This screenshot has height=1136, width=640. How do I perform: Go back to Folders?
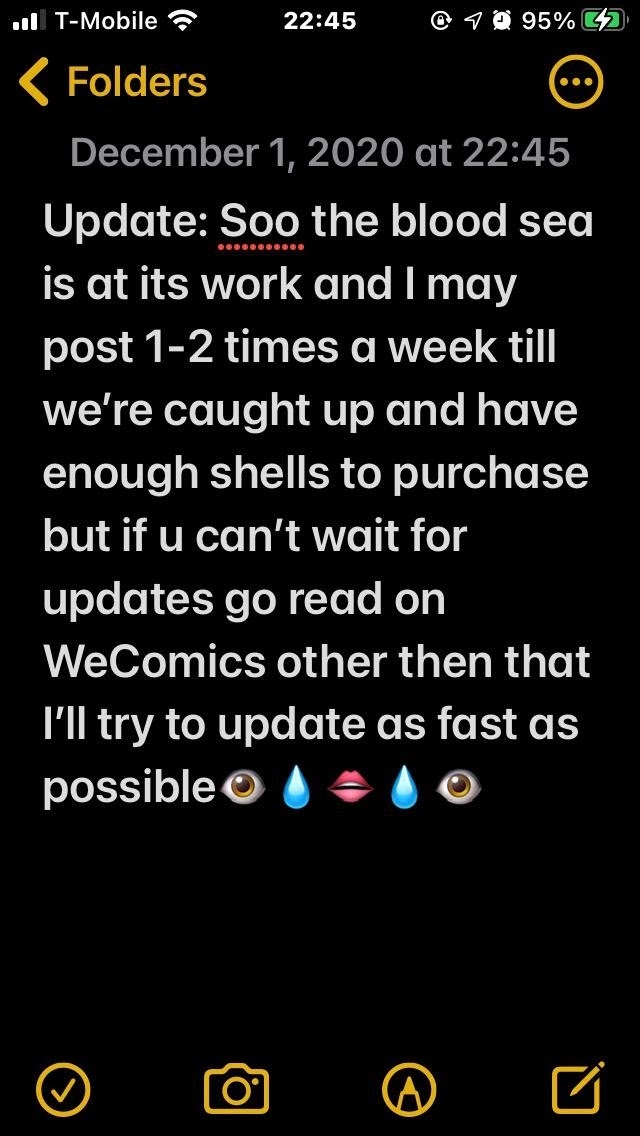(114, 81)
